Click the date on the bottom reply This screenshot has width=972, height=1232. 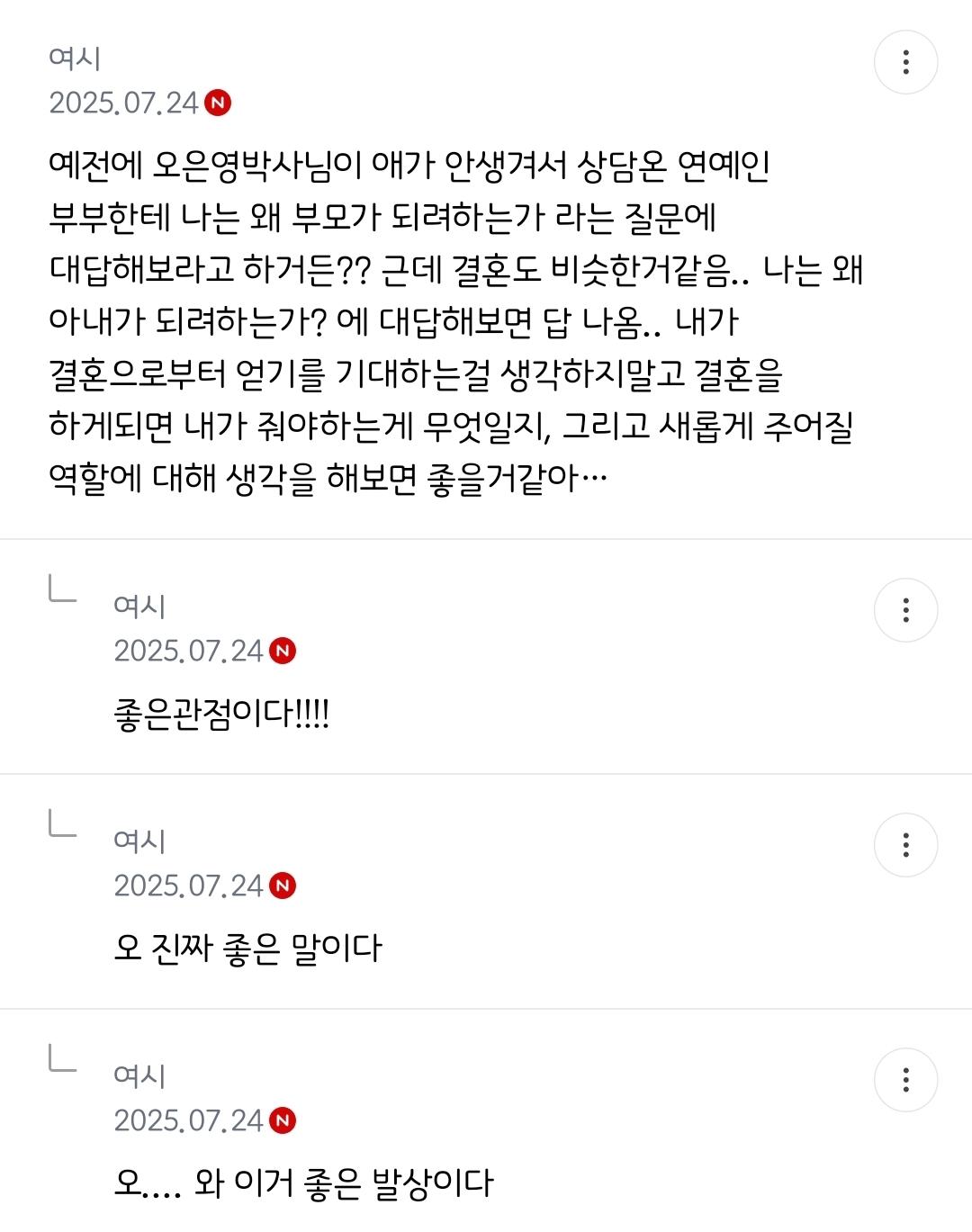click(189, 1121)
